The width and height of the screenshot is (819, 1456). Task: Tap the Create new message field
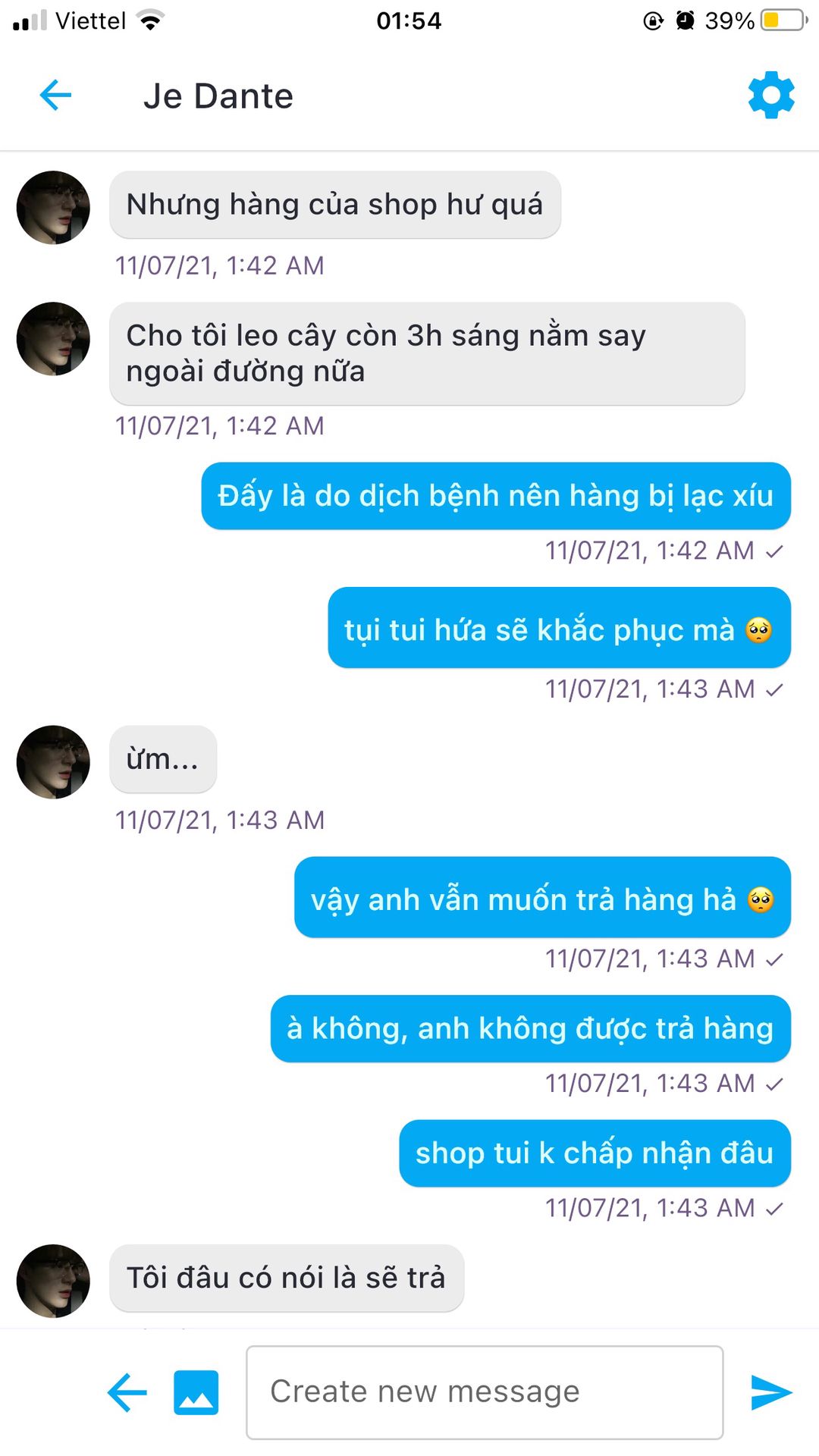(x=485, y=1392)
